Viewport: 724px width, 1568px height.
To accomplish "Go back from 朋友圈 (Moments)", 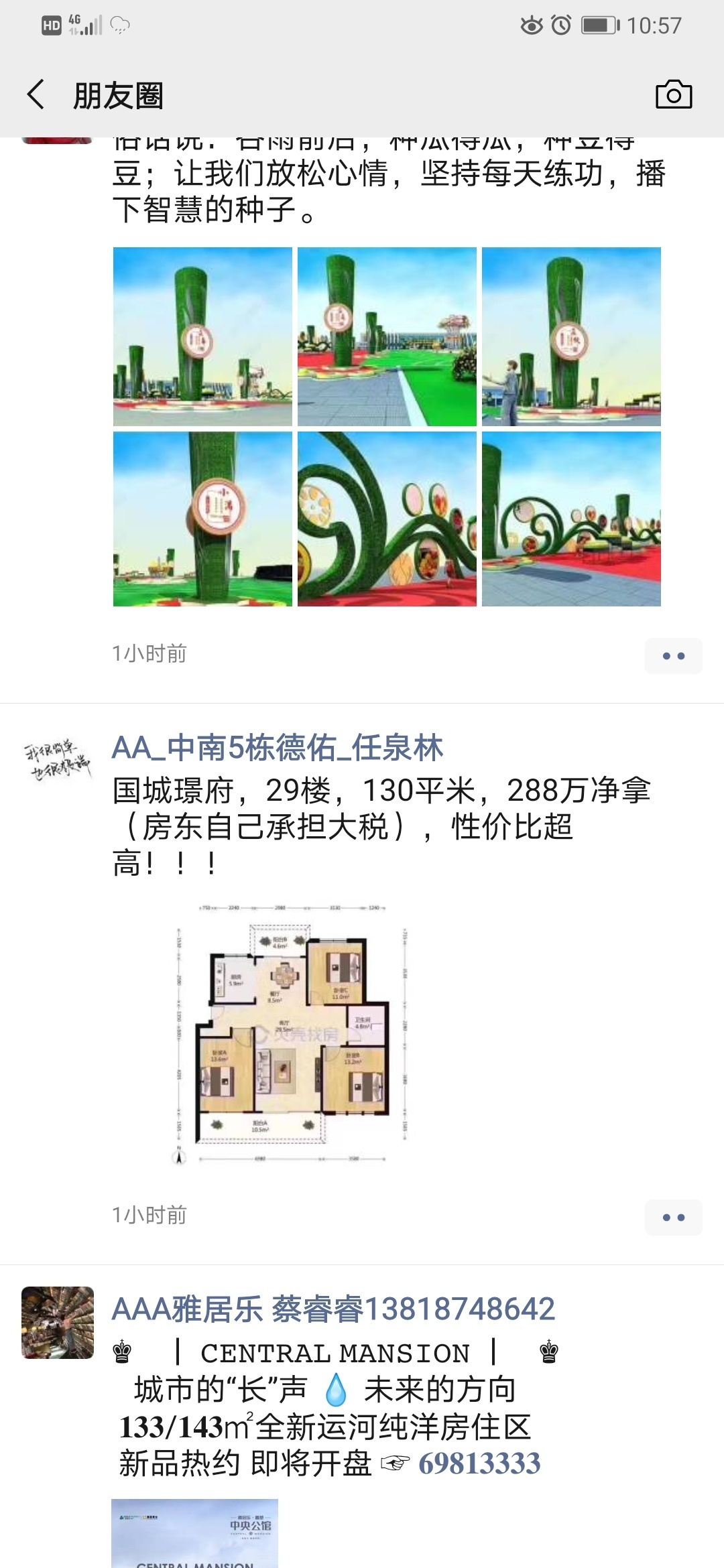I will coord(36,94).
